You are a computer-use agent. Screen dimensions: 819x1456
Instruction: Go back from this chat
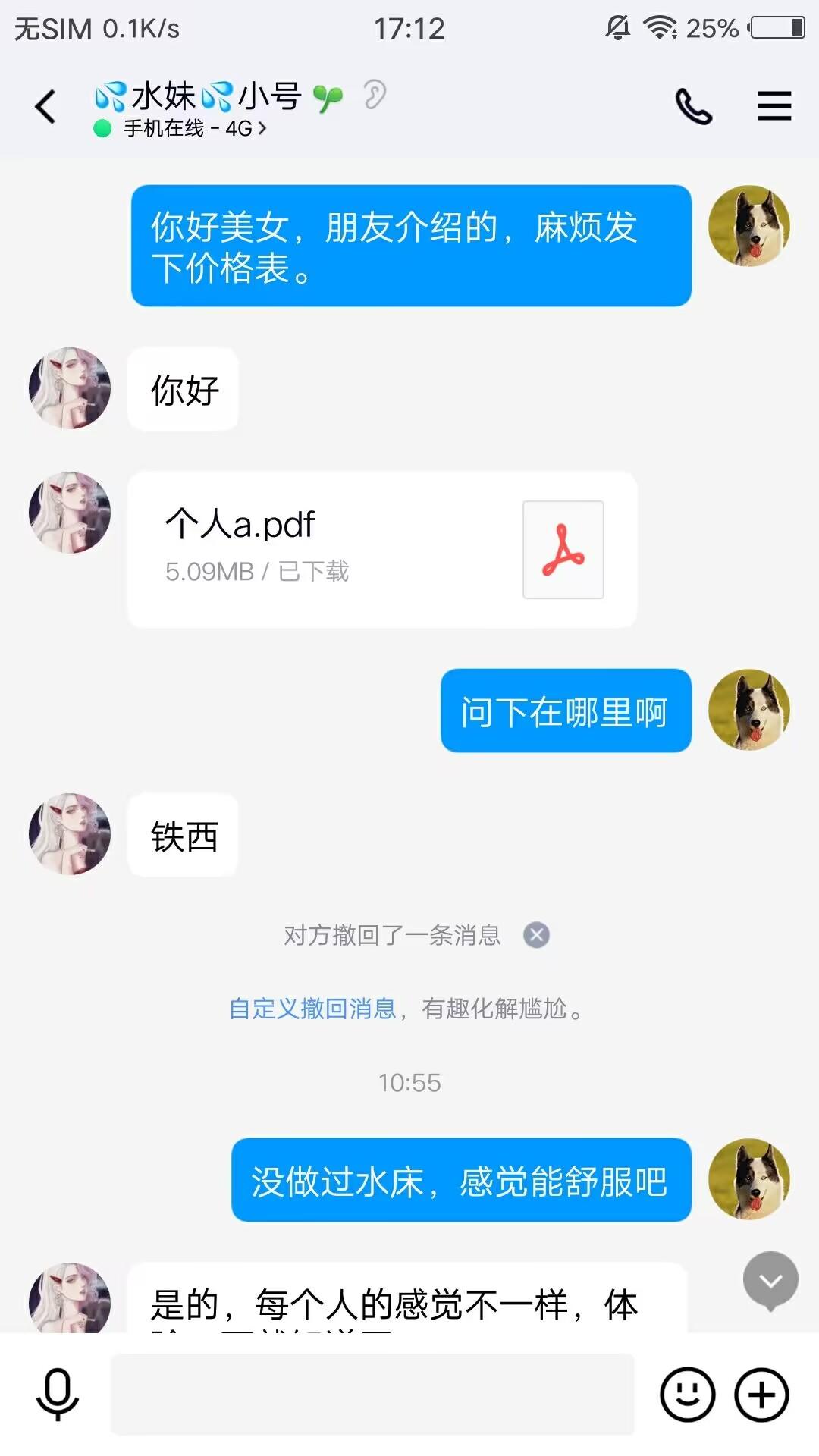45,106
